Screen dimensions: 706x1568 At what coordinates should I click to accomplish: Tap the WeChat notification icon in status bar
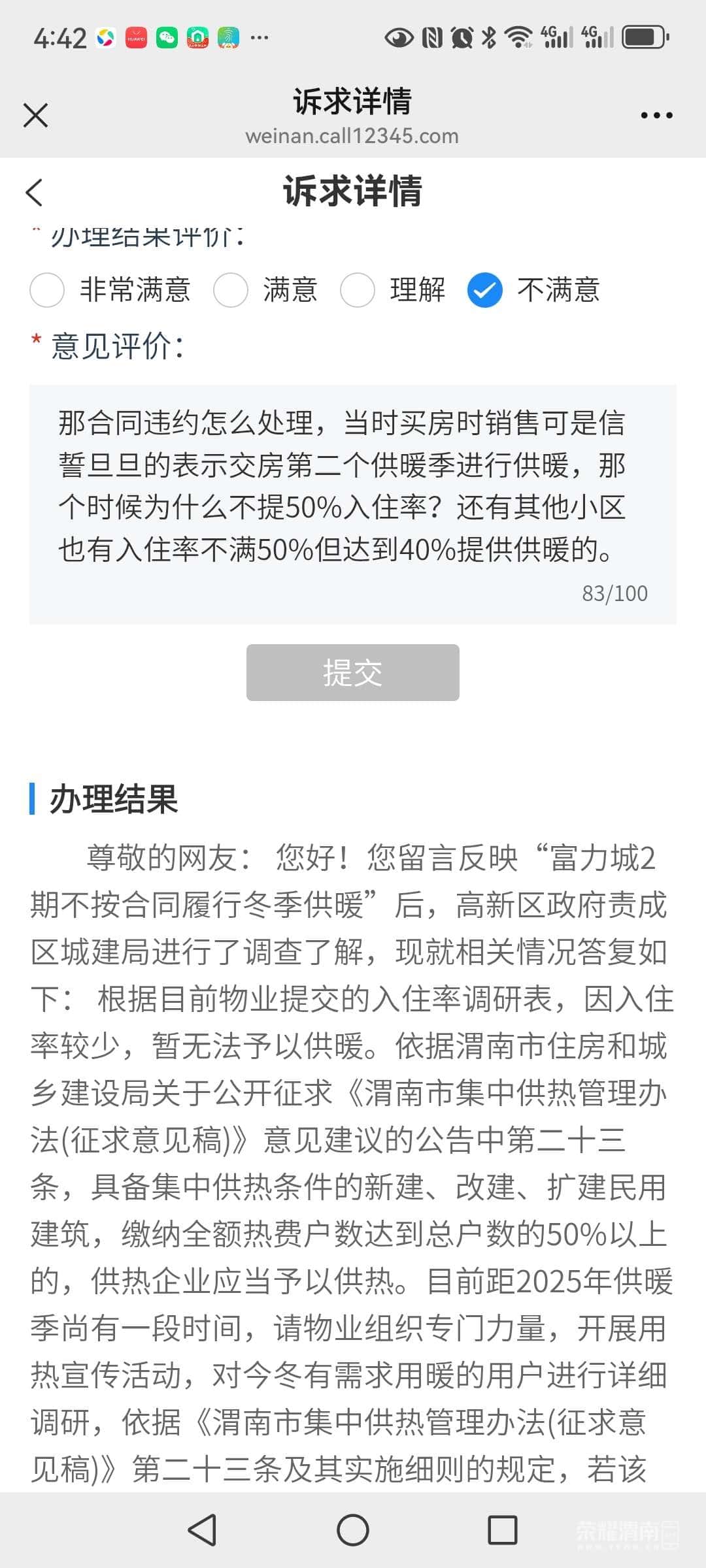click(167, 37)
